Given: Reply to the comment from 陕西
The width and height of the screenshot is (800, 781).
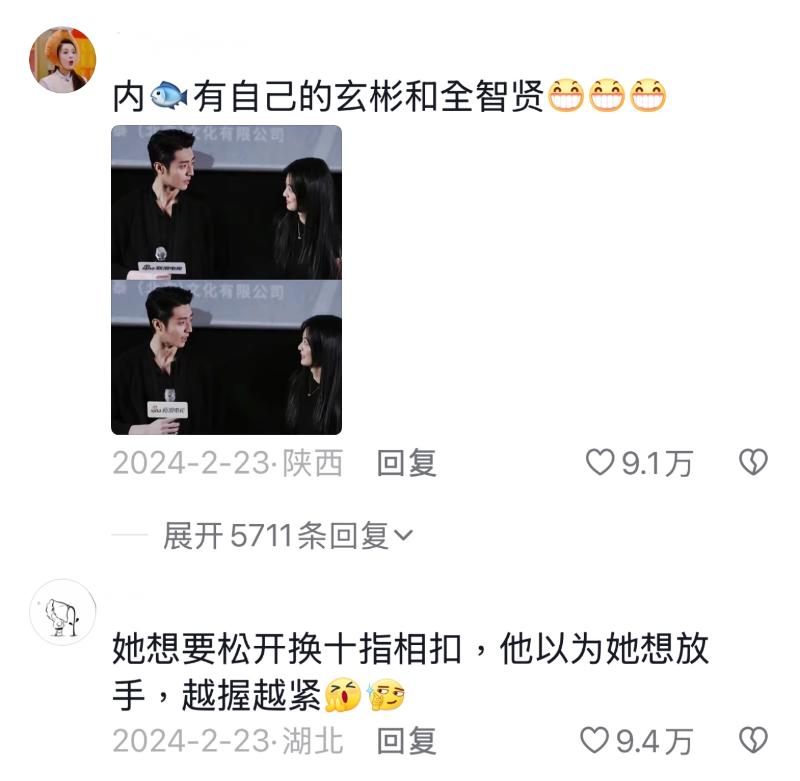Looking at the screenshot, I should pos(406,463).
